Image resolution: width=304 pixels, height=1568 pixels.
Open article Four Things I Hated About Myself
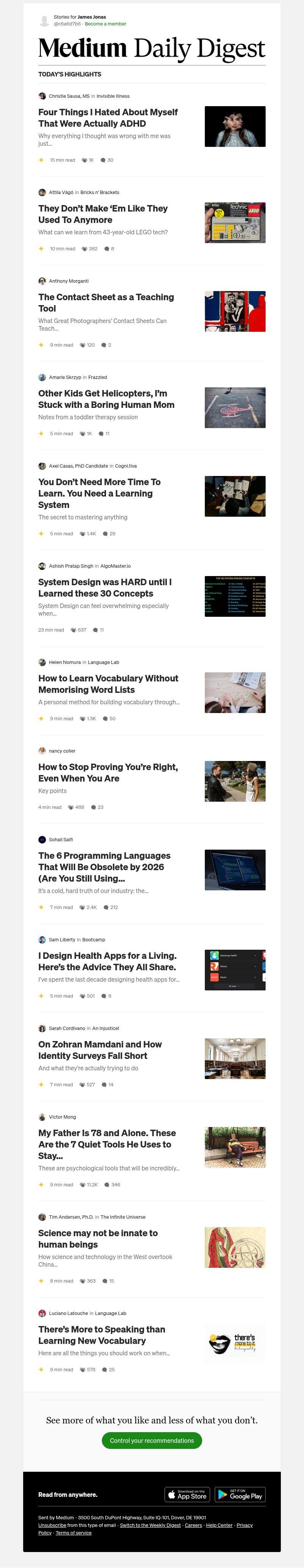pos(108,118)
